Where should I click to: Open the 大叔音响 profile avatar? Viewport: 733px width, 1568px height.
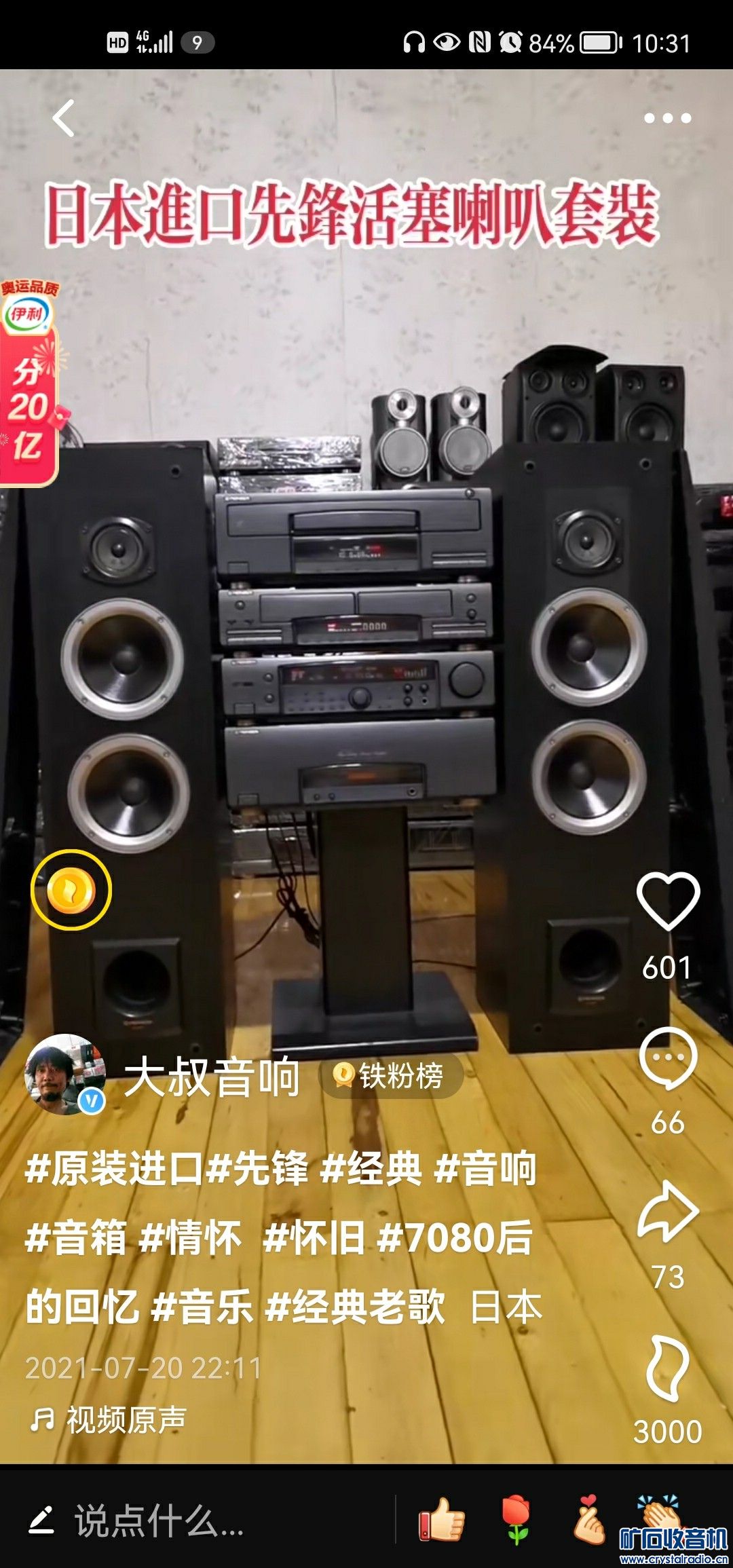(x=64, y=1075)
